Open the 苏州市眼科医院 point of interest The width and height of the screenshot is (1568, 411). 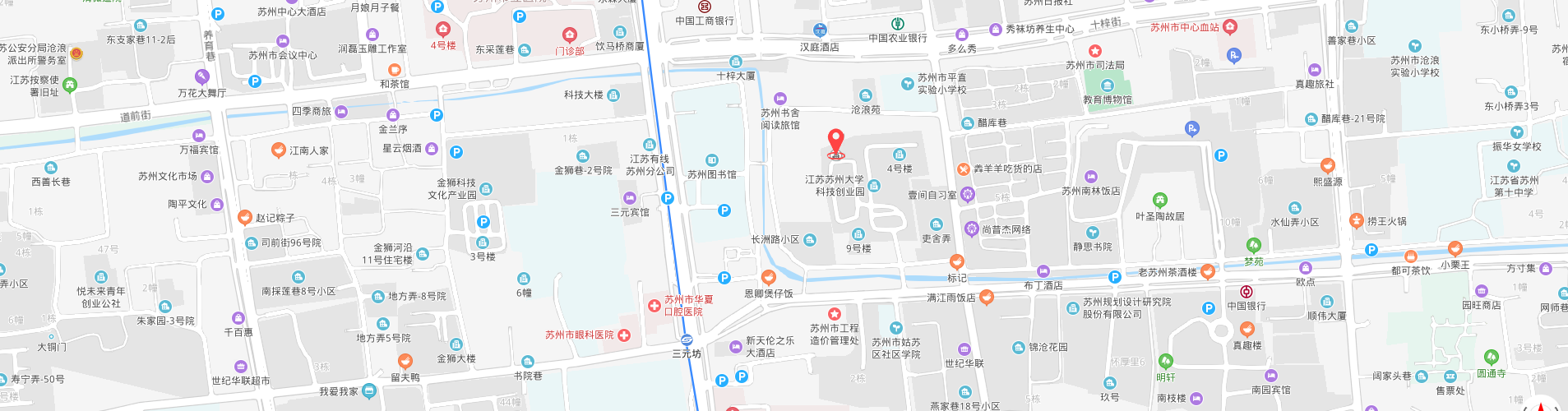[624, 335]
